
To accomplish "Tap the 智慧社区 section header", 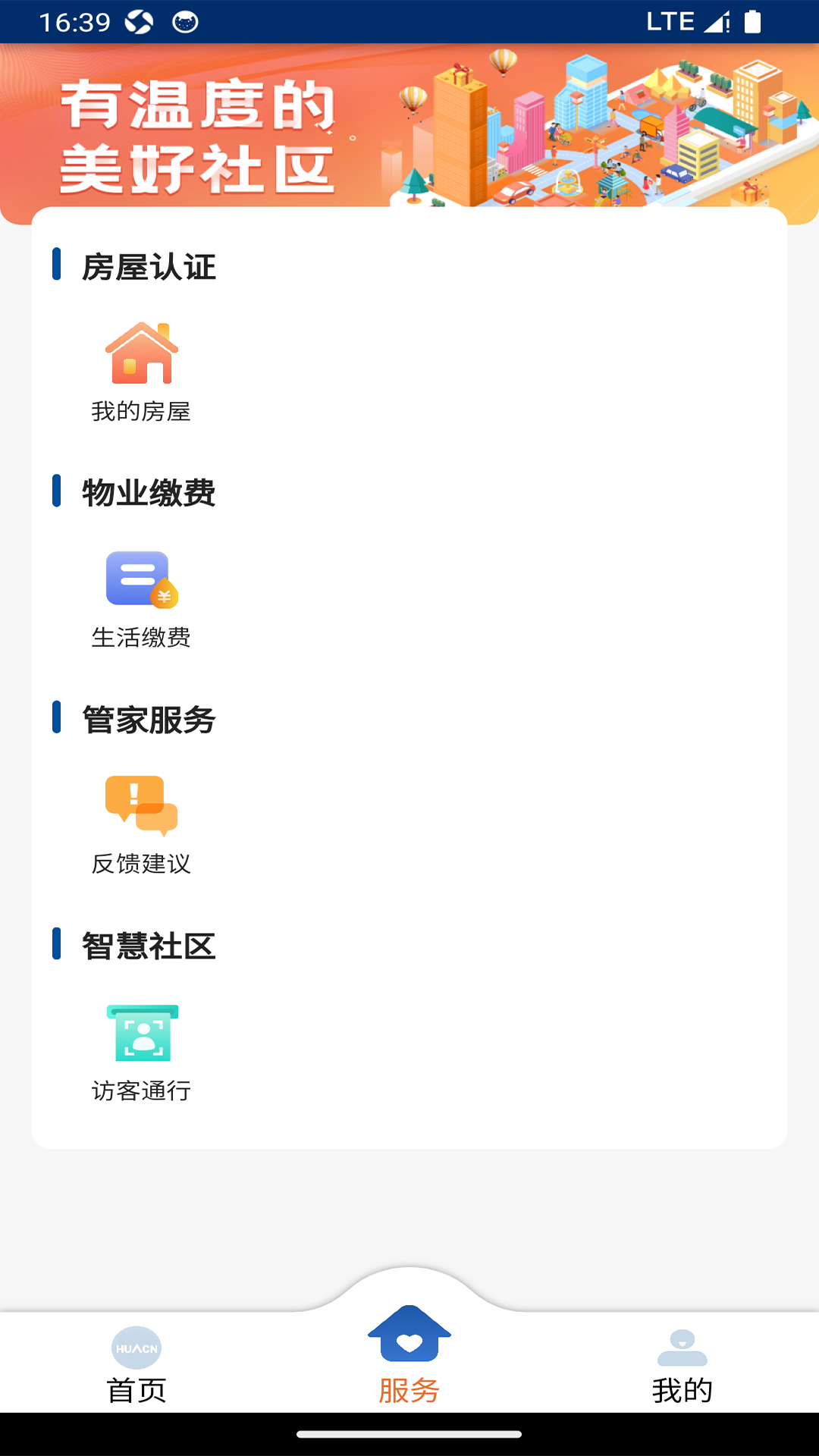I will pos(146,947).
